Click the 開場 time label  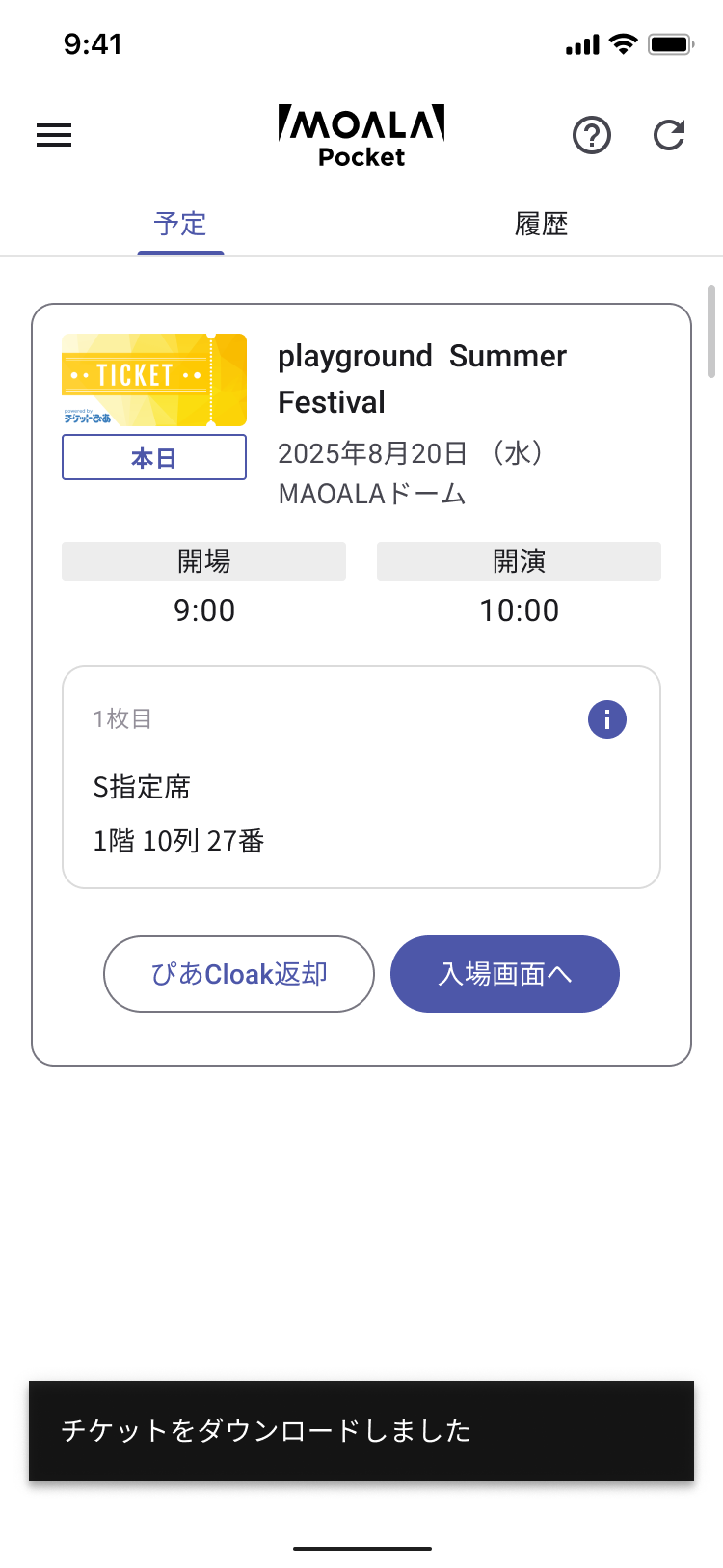(x=204, y=560)
